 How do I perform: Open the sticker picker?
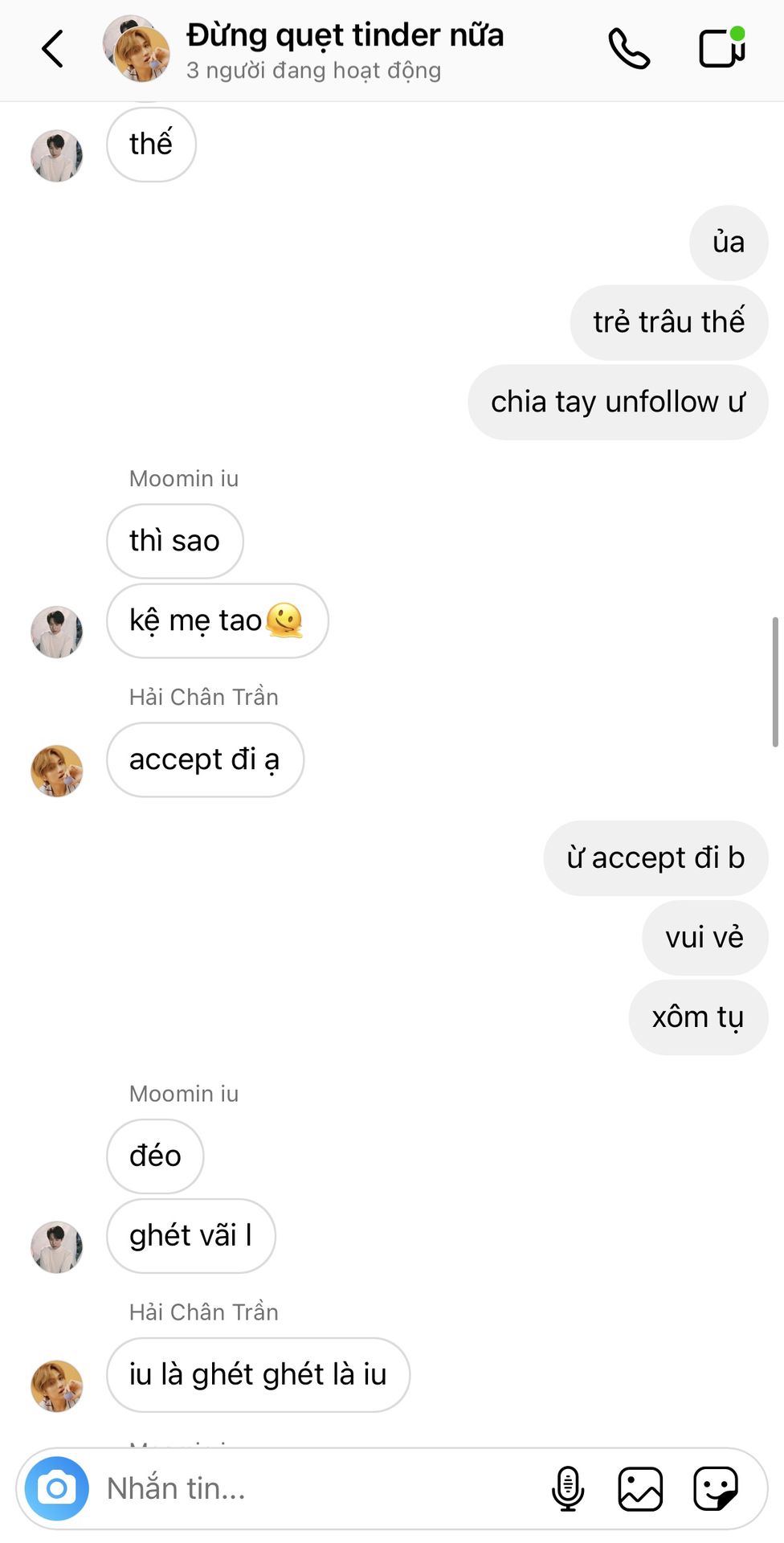click(716, 1488)
